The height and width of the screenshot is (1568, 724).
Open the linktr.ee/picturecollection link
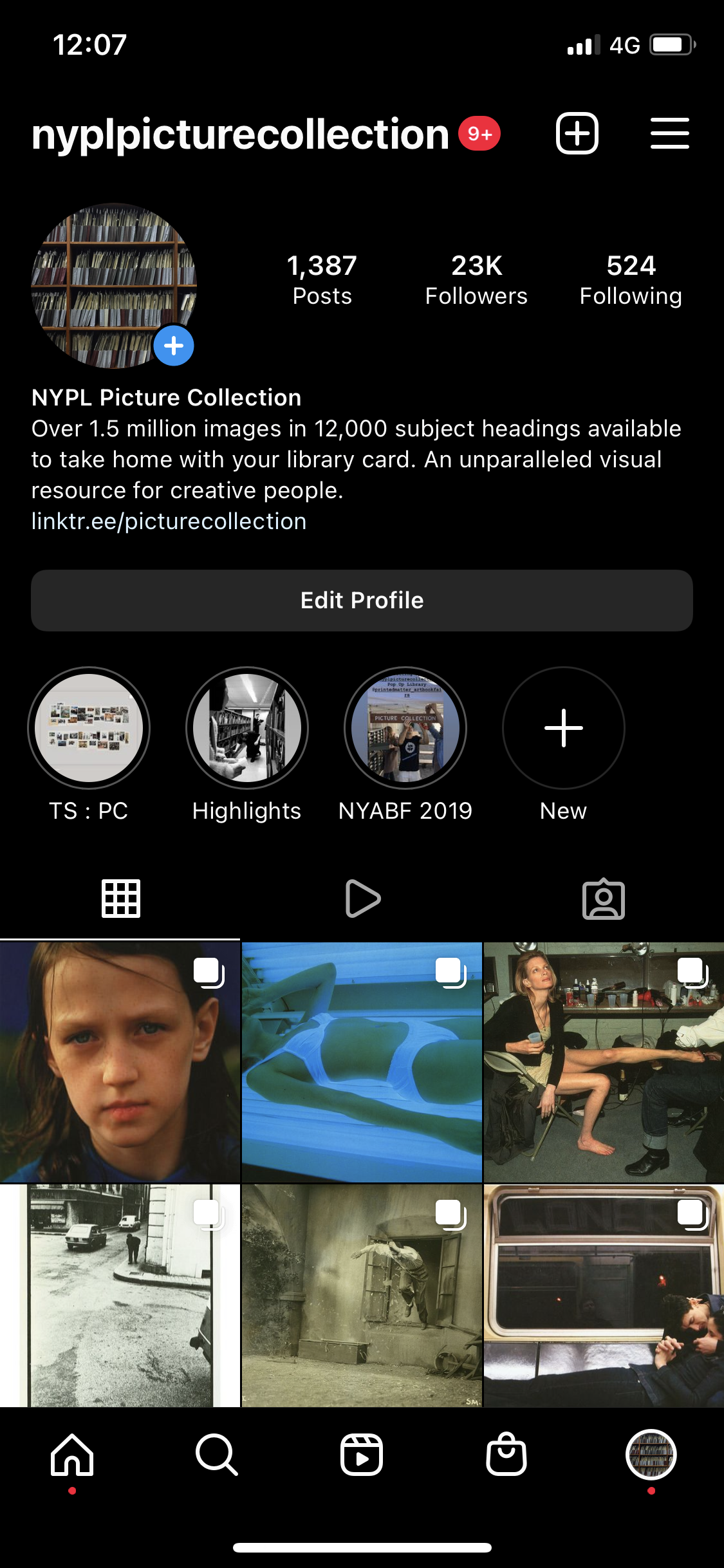point(169,521)
